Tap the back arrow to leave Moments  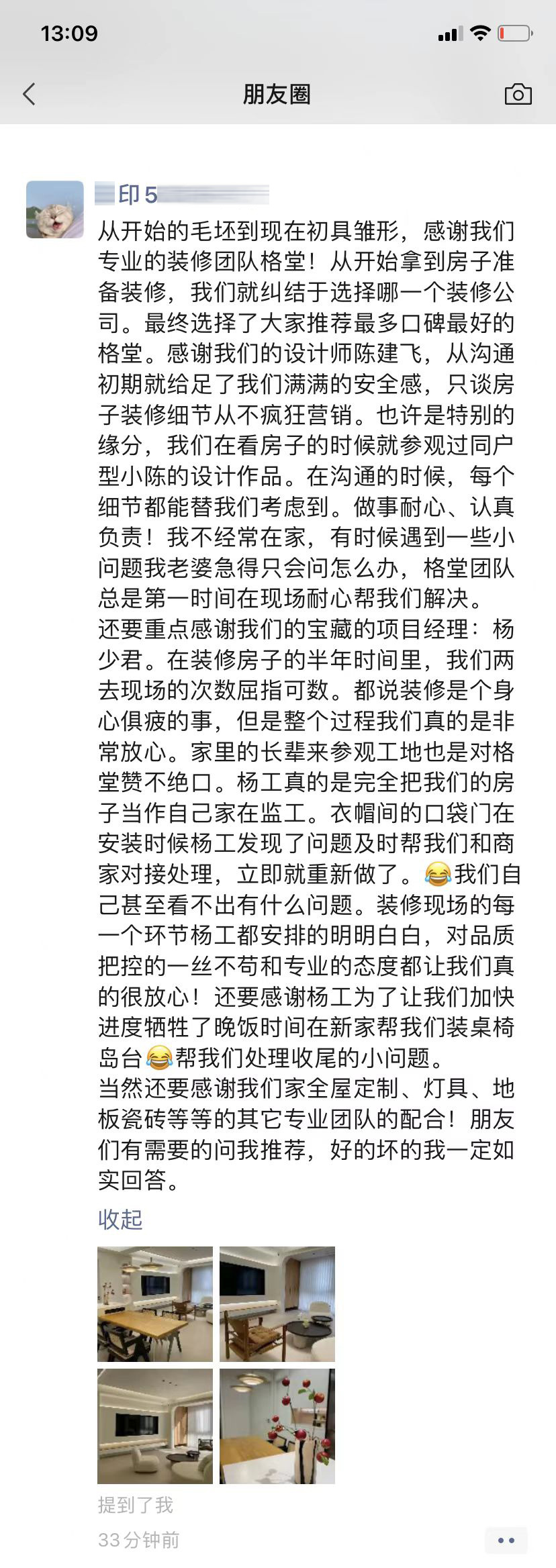27,95
